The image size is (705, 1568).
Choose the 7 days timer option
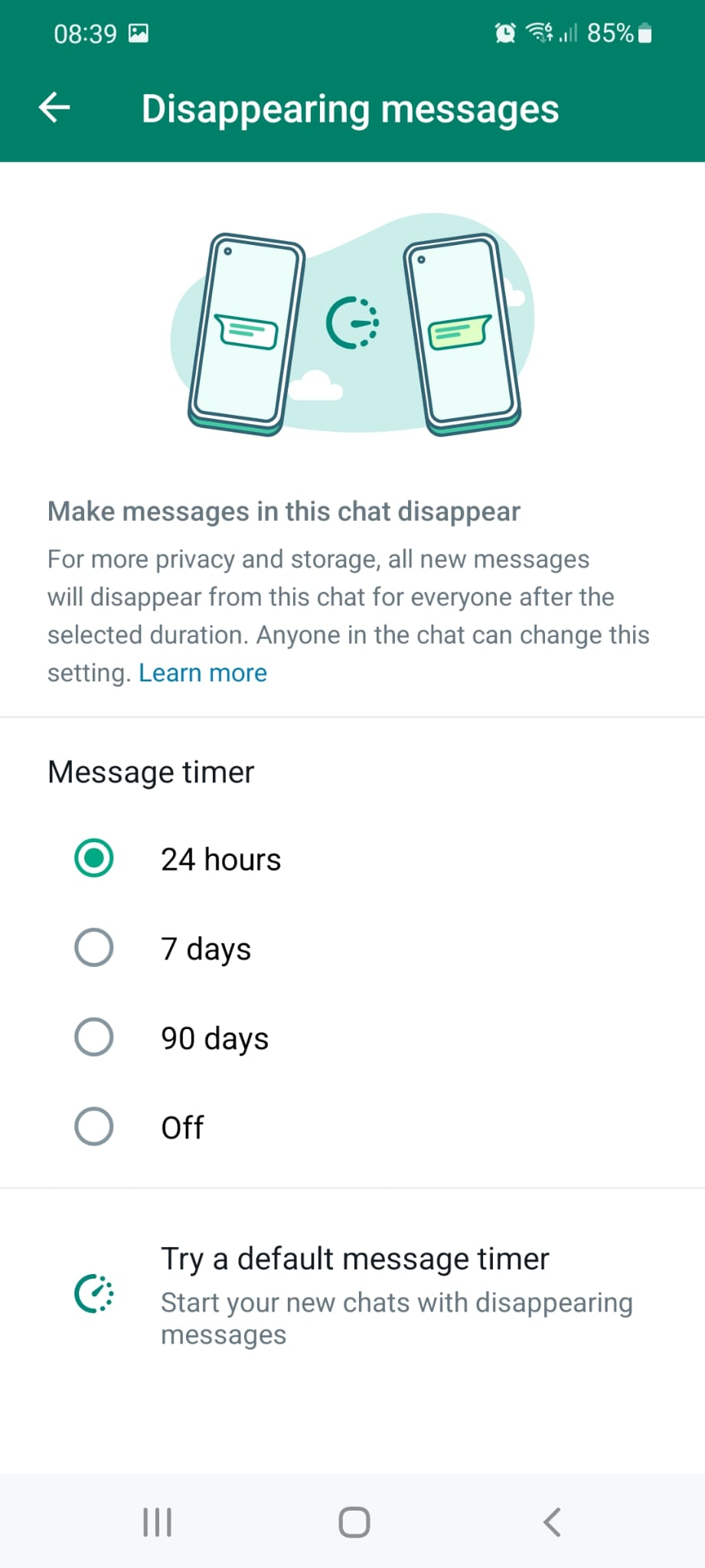coord(94,948)
